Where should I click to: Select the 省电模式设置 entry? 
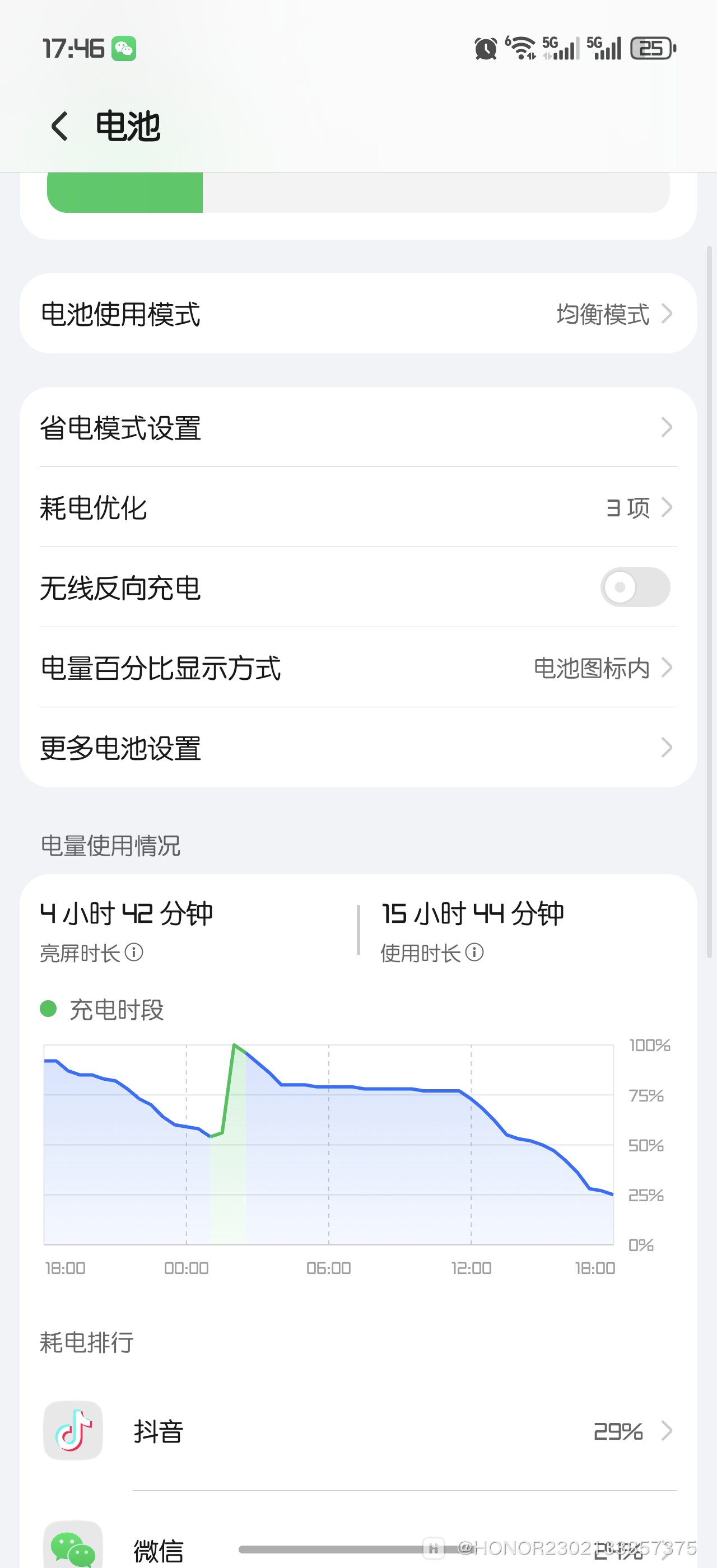[358, 428]
